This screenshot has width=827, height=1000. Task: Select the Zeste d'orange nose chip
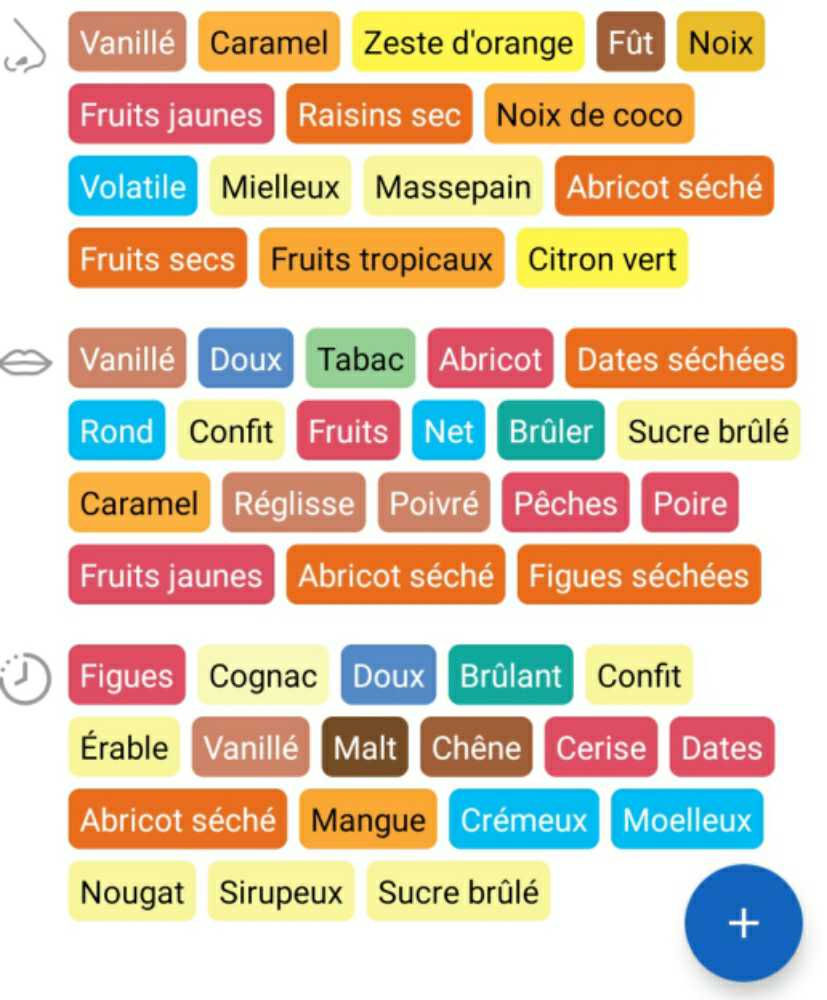pos(468,42)
